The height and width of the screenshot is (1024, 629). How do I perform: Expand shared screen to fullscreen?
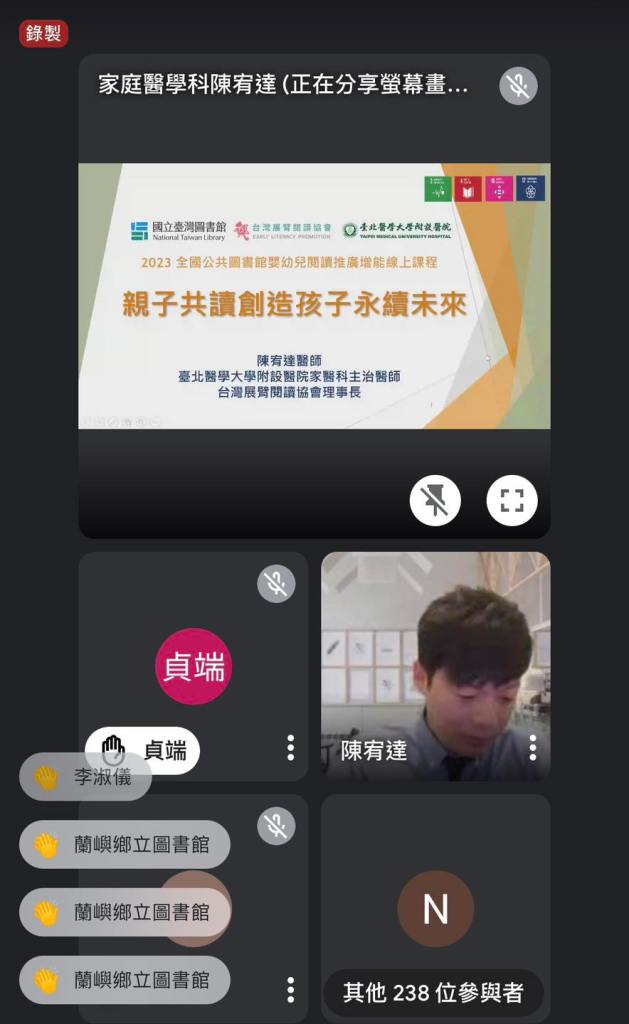512,500
